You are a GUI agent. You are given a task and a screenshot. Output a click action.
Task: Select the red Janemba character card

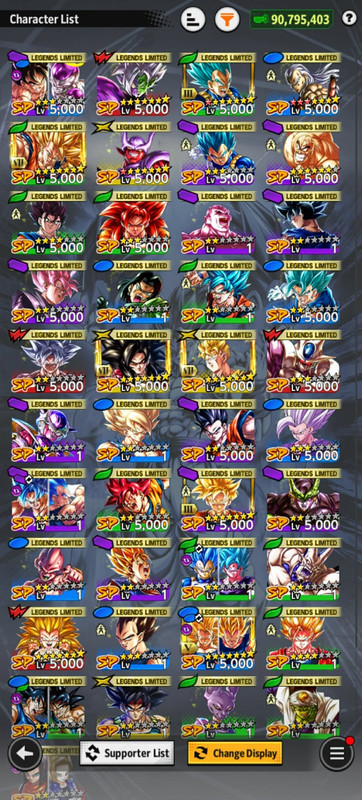click(133, 154)
